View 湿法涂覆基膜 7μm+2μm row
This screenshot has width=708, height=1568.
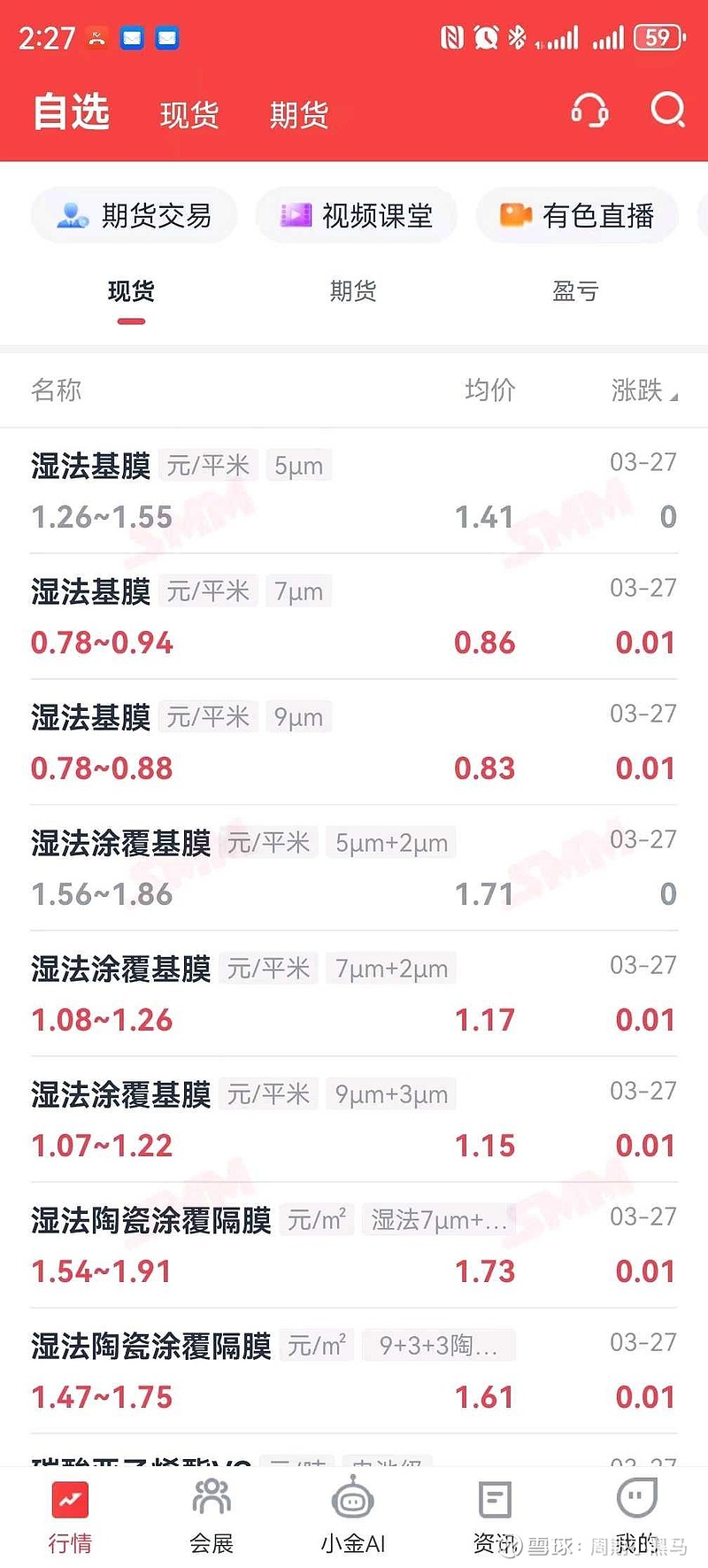tap(354, 993)
